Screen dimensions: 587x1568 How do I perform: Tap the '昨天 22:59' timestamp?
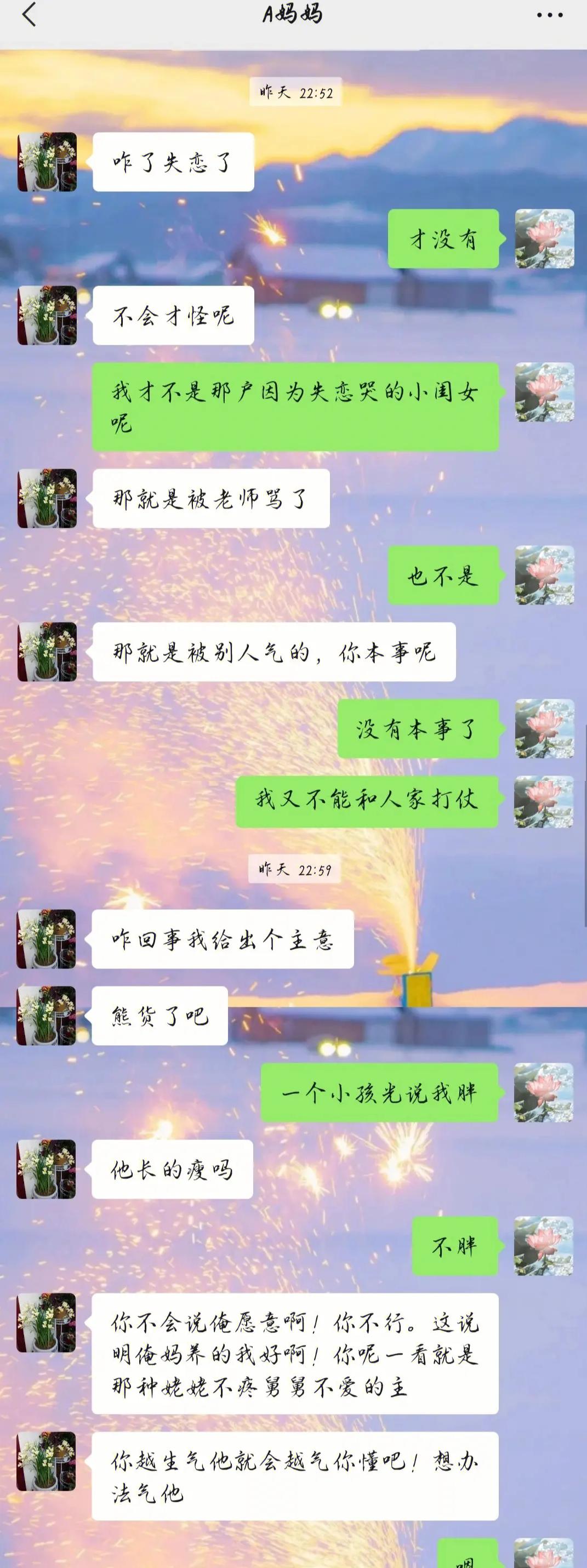tap(294, 870)
